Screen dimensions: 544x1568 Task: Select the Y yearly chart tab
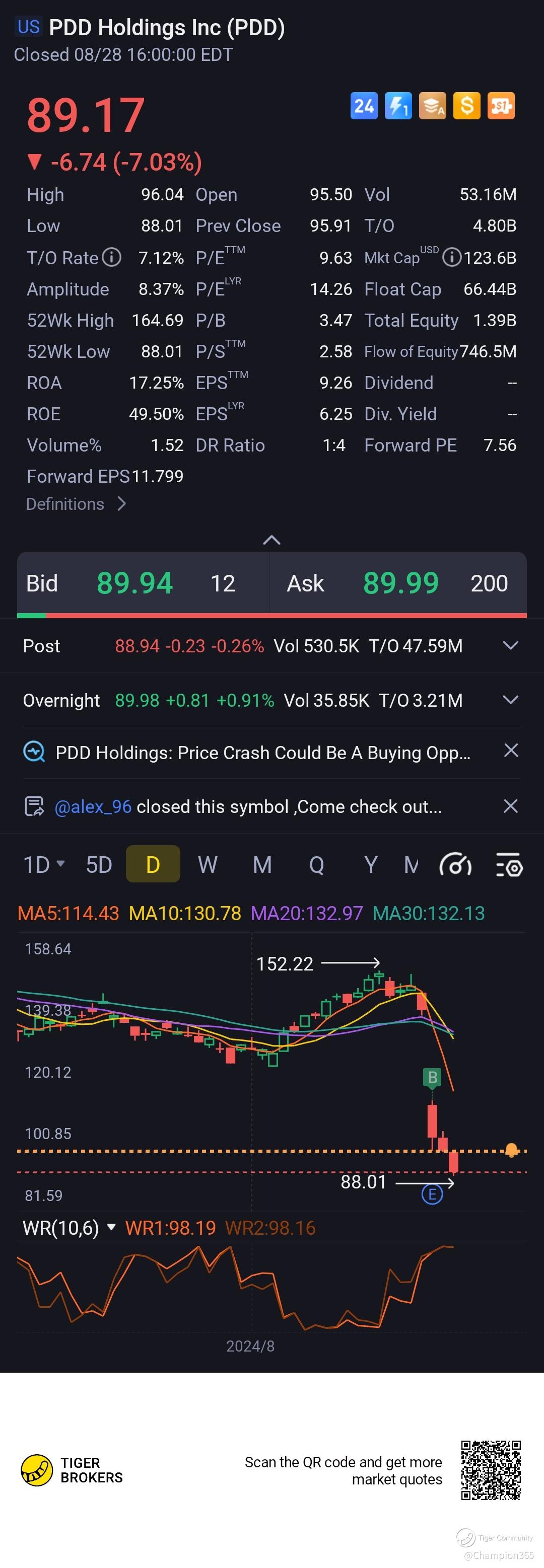[370, 864]
